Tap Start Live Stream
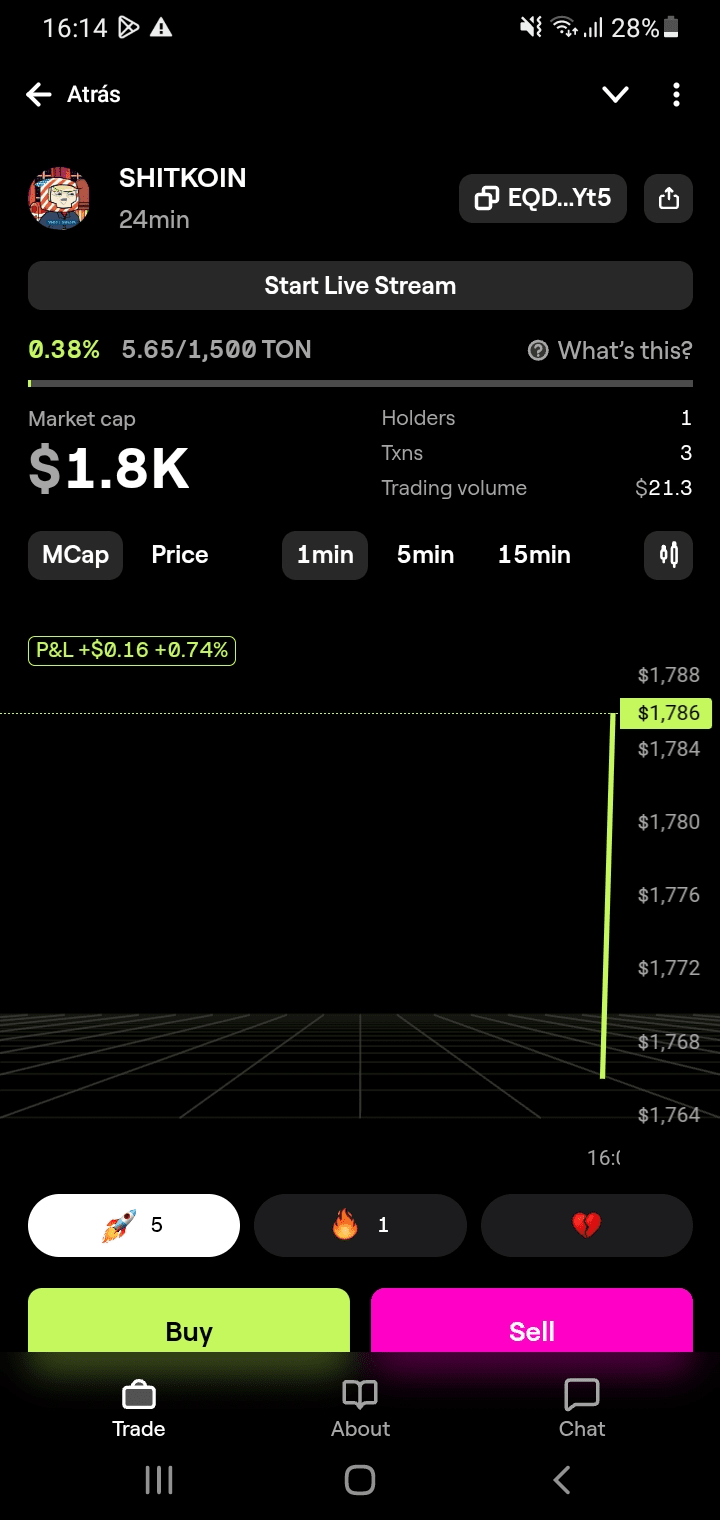Viewport: 720px width, 1520px height. click(x=360, y=286)
